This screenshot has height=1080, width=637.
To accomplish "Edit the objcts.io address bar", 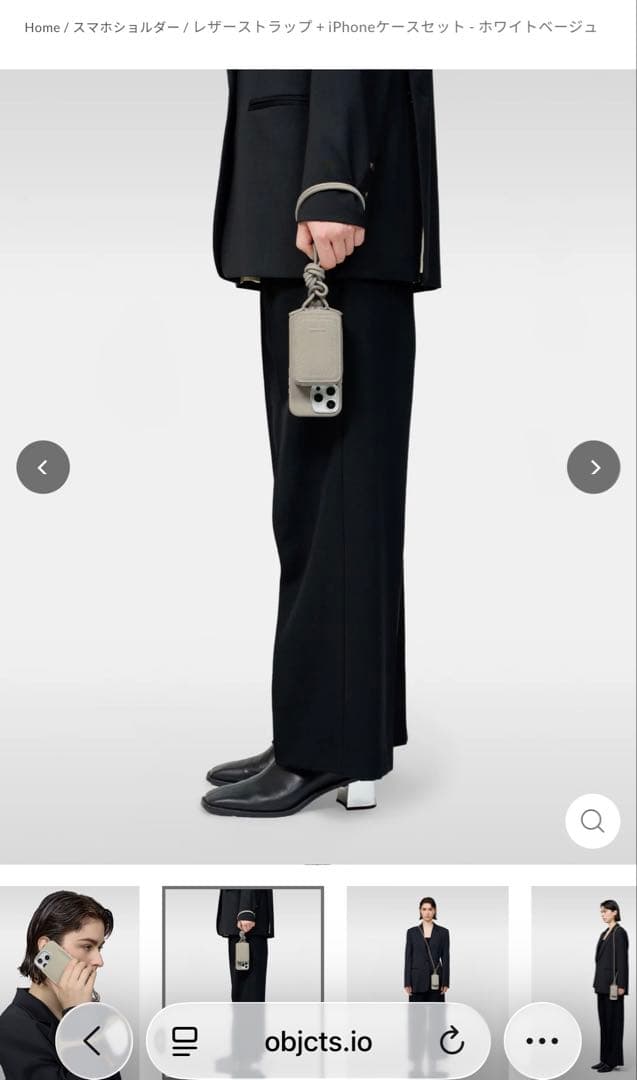I will point(318,1041).
